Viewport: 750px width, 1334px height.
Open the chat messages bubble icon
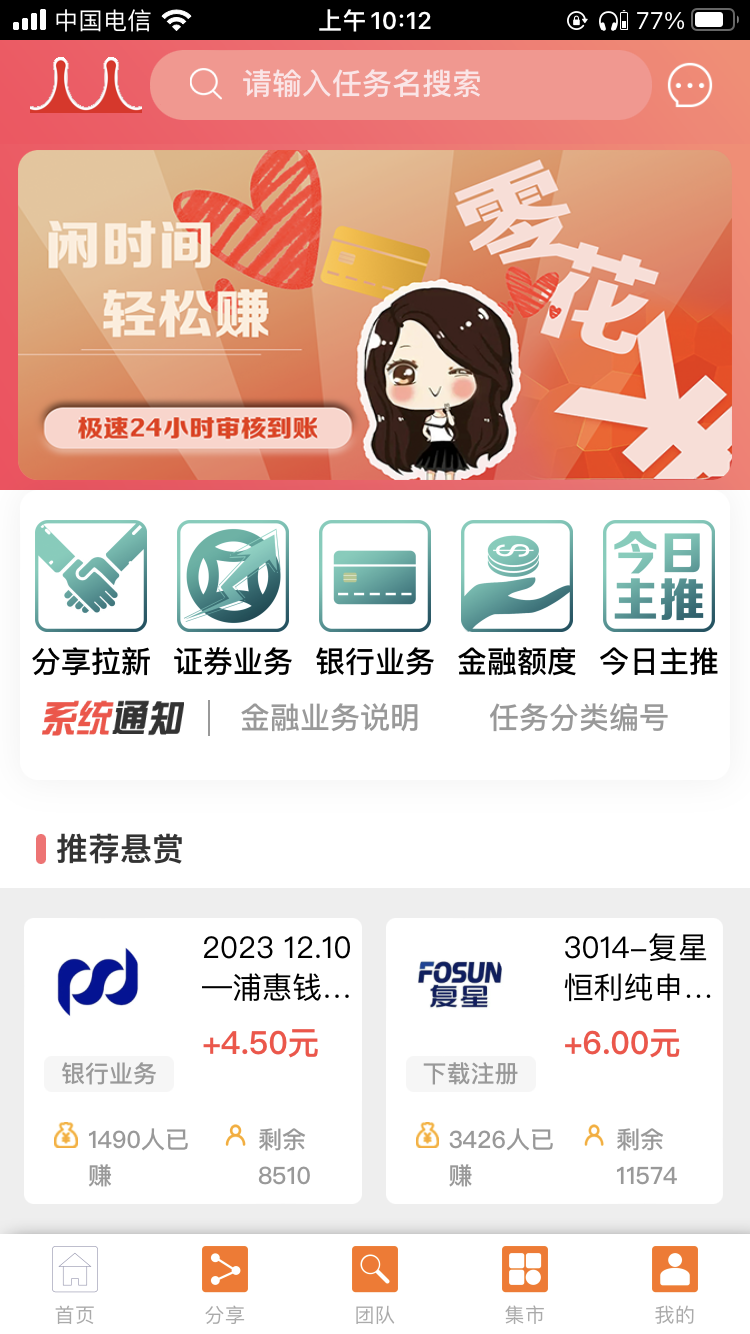(690, 86)
